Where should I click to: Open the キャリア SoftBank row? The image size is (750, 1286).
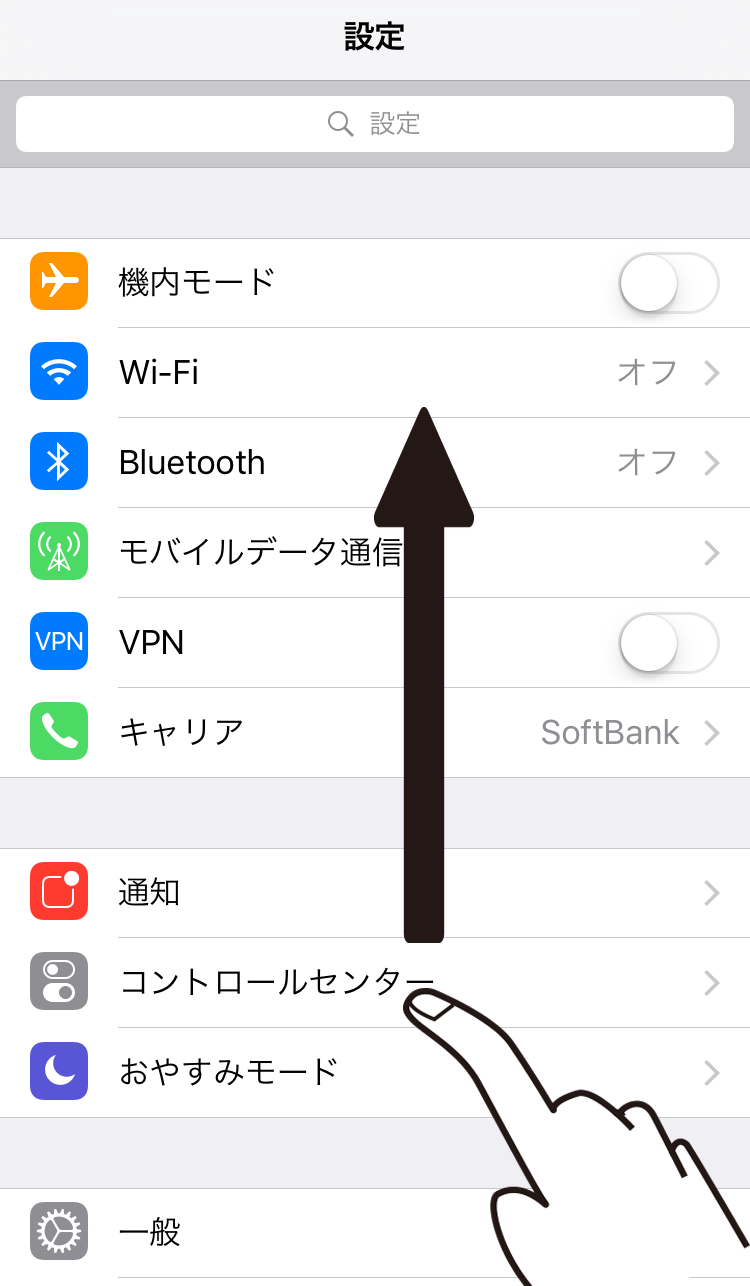coord(375,733)
